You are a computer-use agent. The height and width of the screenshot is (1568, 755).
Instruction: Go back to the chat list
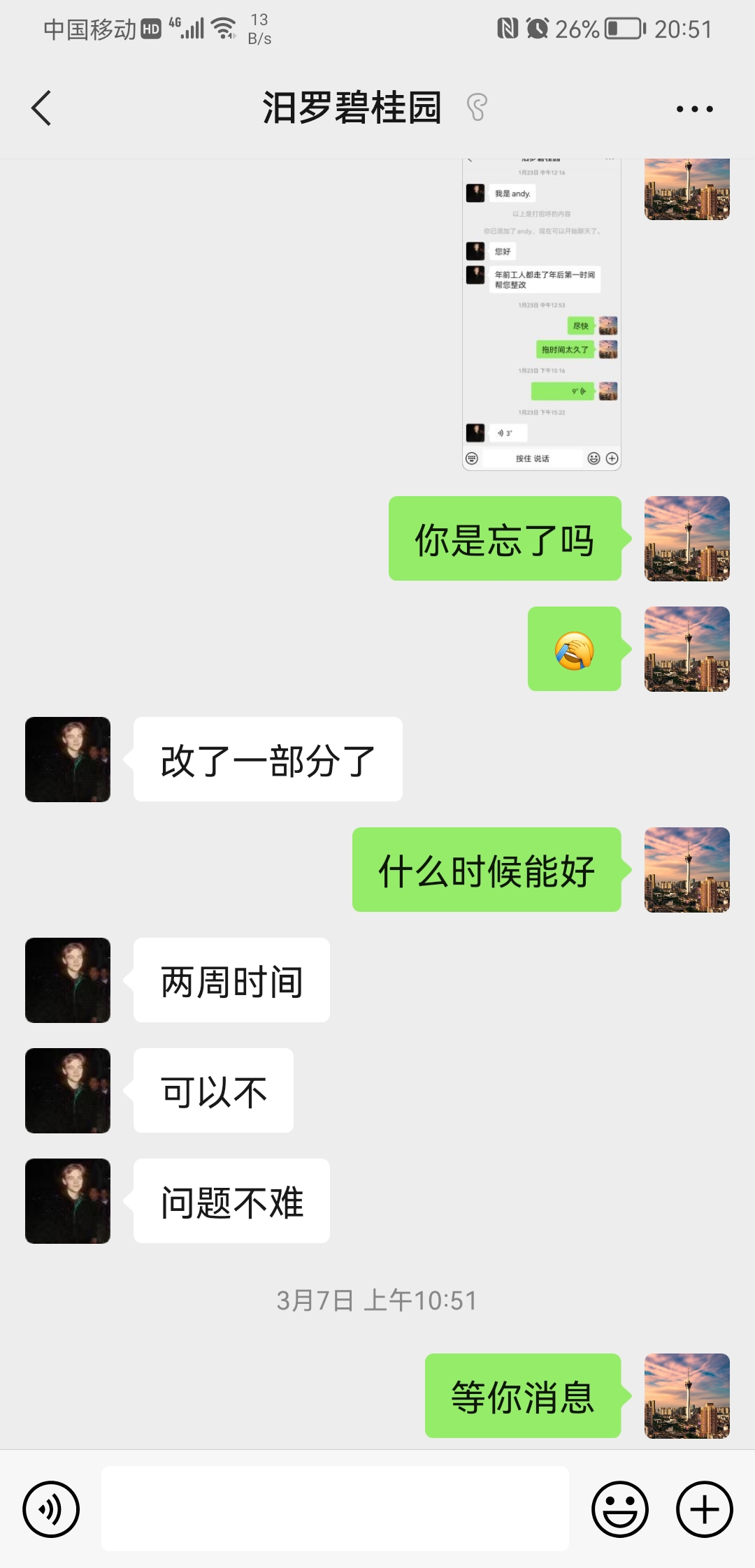(x=42, y=108)
